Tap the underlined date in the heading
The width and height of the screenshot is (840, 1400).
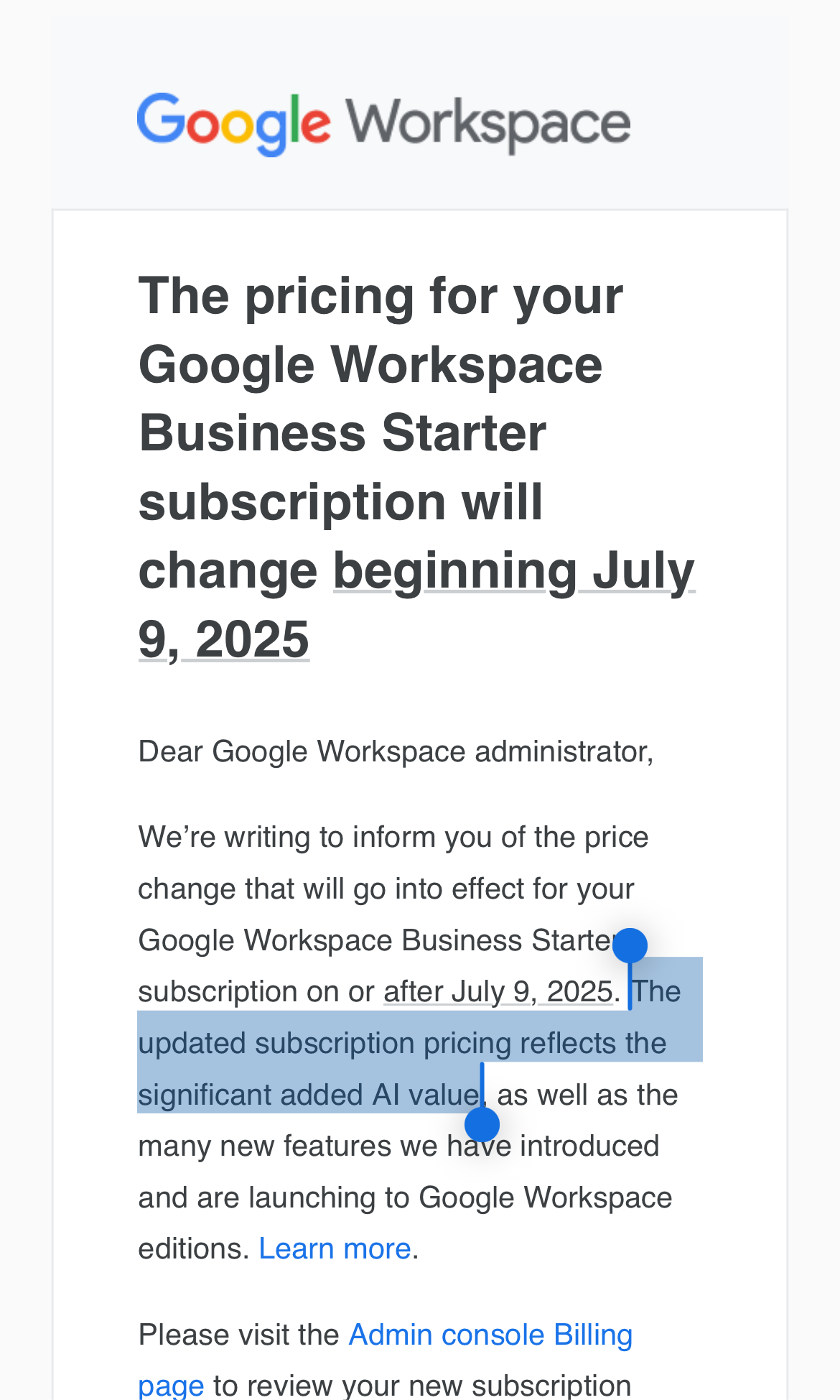click(x=514, y=571)
